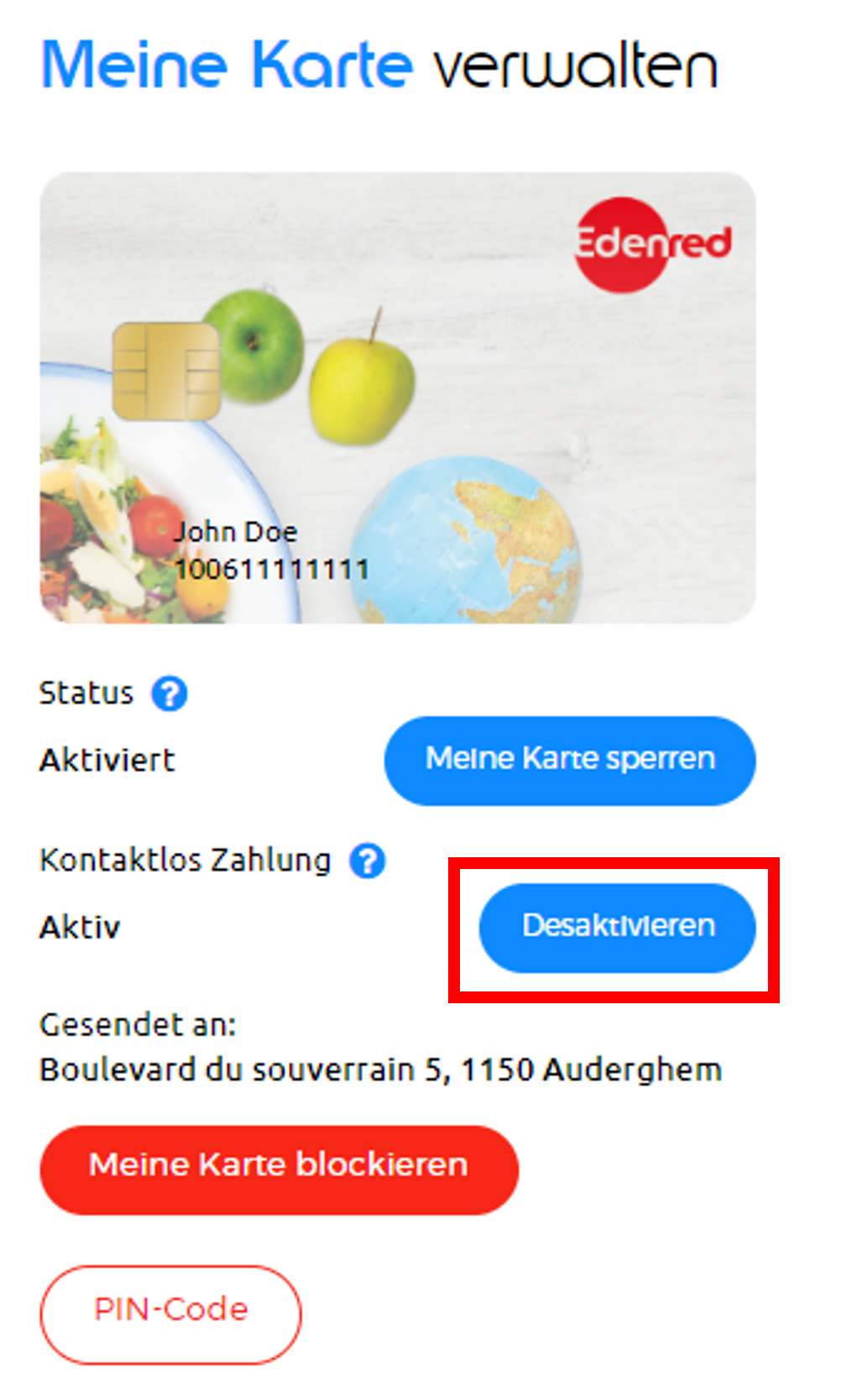Open the help icon next to Status
Viewport: 841px width, 1400px height.
[169, 695]
